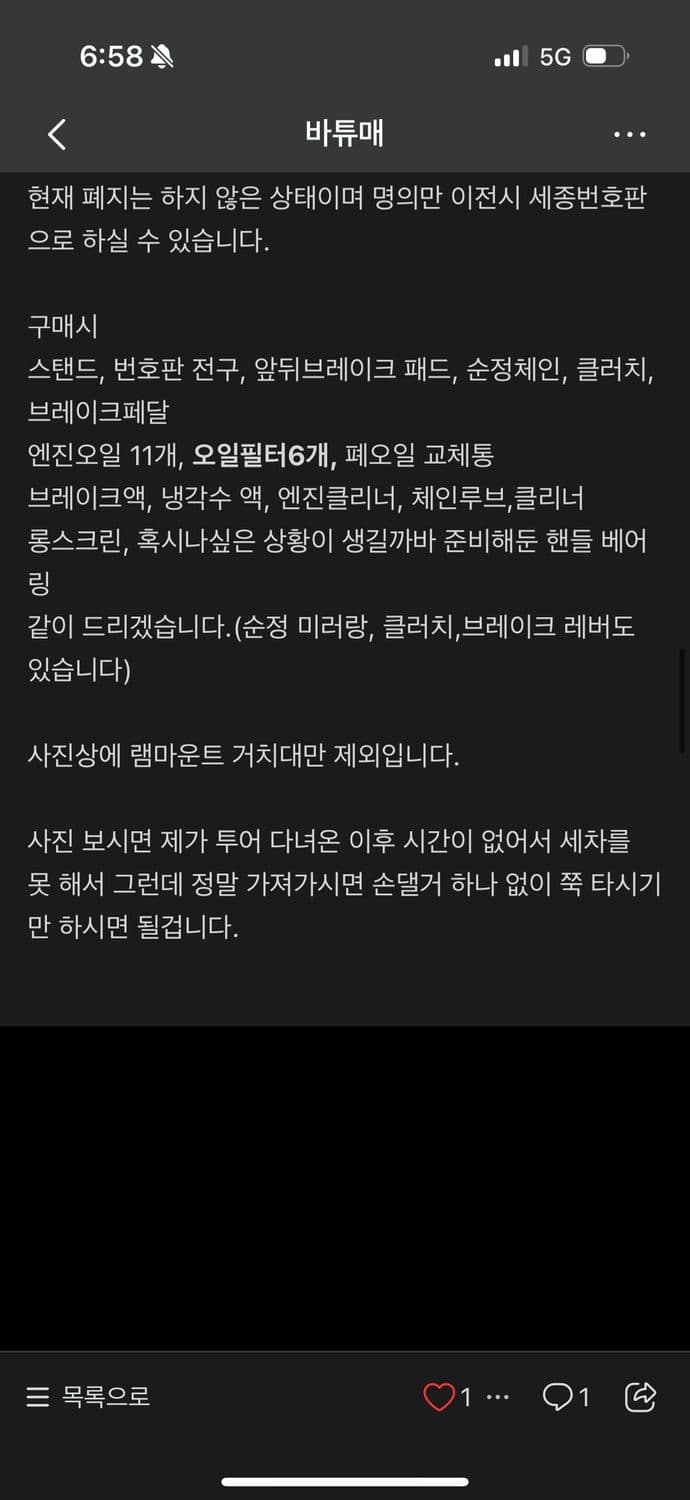Like this post with the heart icon
Viewport: 690px width, 1500px height.
(x=438, y=1396)
